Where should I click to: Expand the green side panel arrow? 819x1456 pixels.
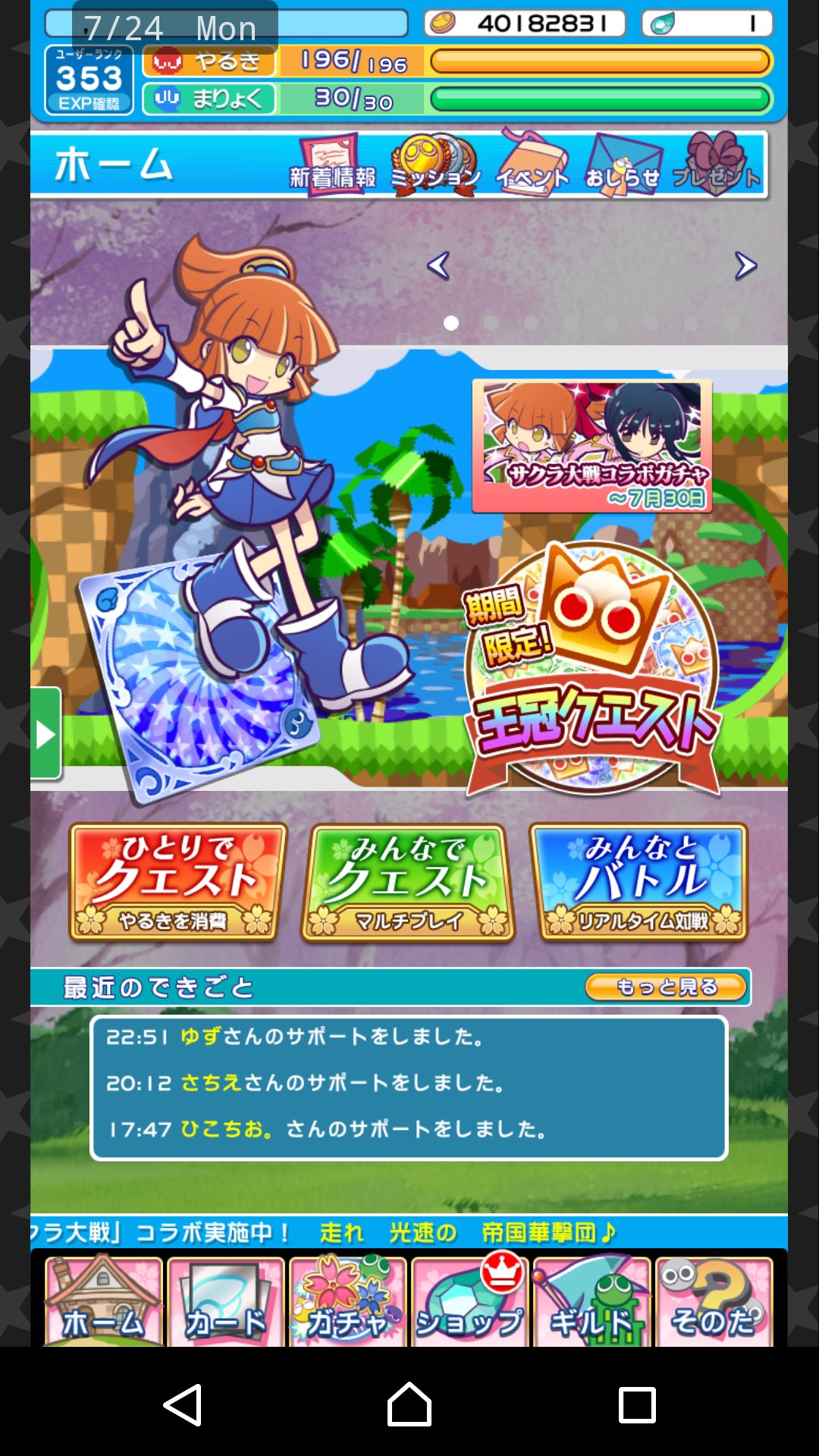pyautogui.click(x=45, y=733)
